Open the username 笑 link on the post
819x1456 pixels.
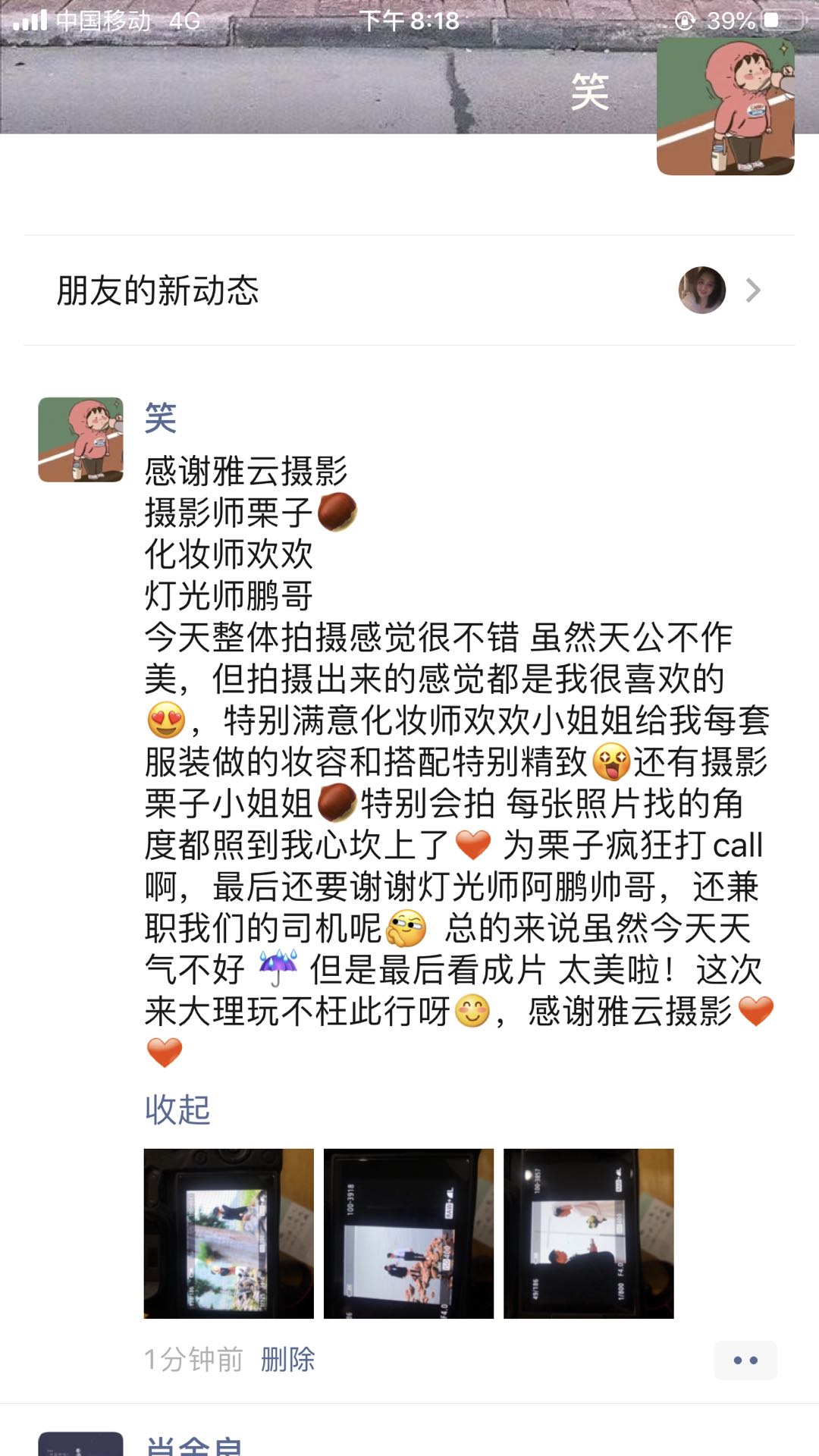pos(161,418)
